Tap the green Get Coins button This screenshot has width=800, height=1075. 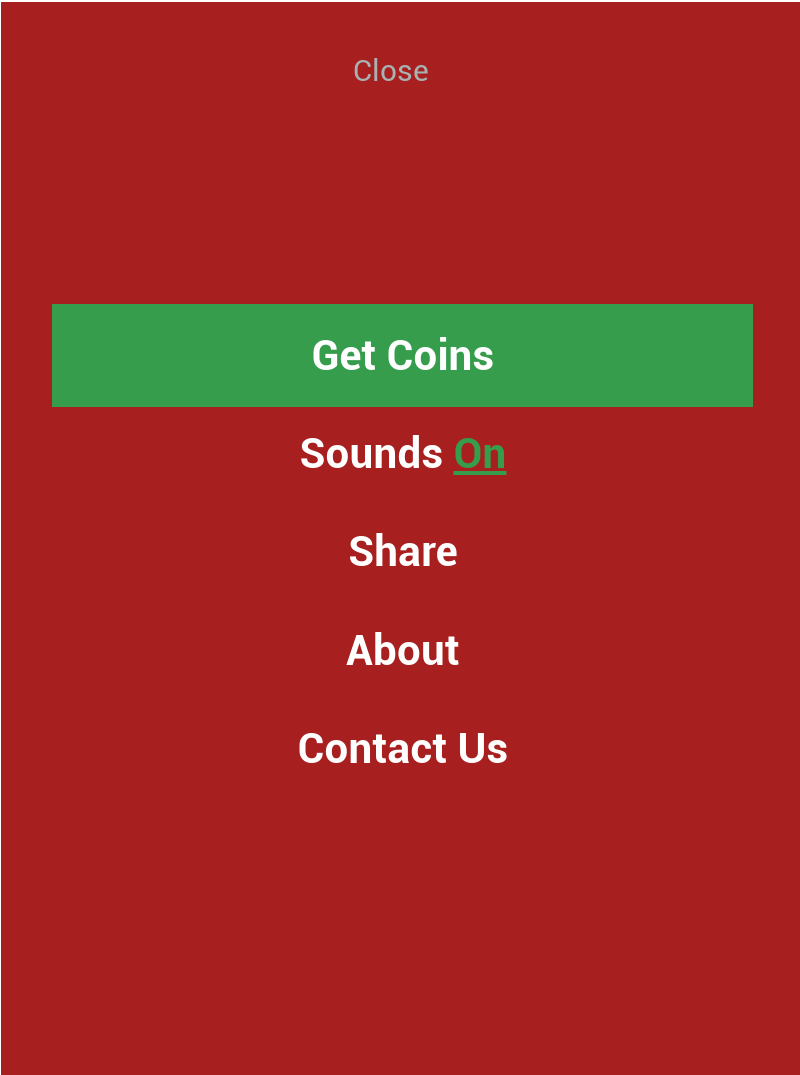point(402,355)
